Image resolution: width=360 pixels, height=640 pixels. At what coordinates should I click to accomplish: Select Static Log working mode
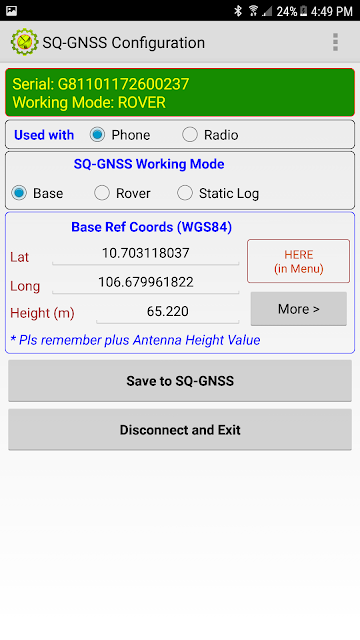pos(218,193)
